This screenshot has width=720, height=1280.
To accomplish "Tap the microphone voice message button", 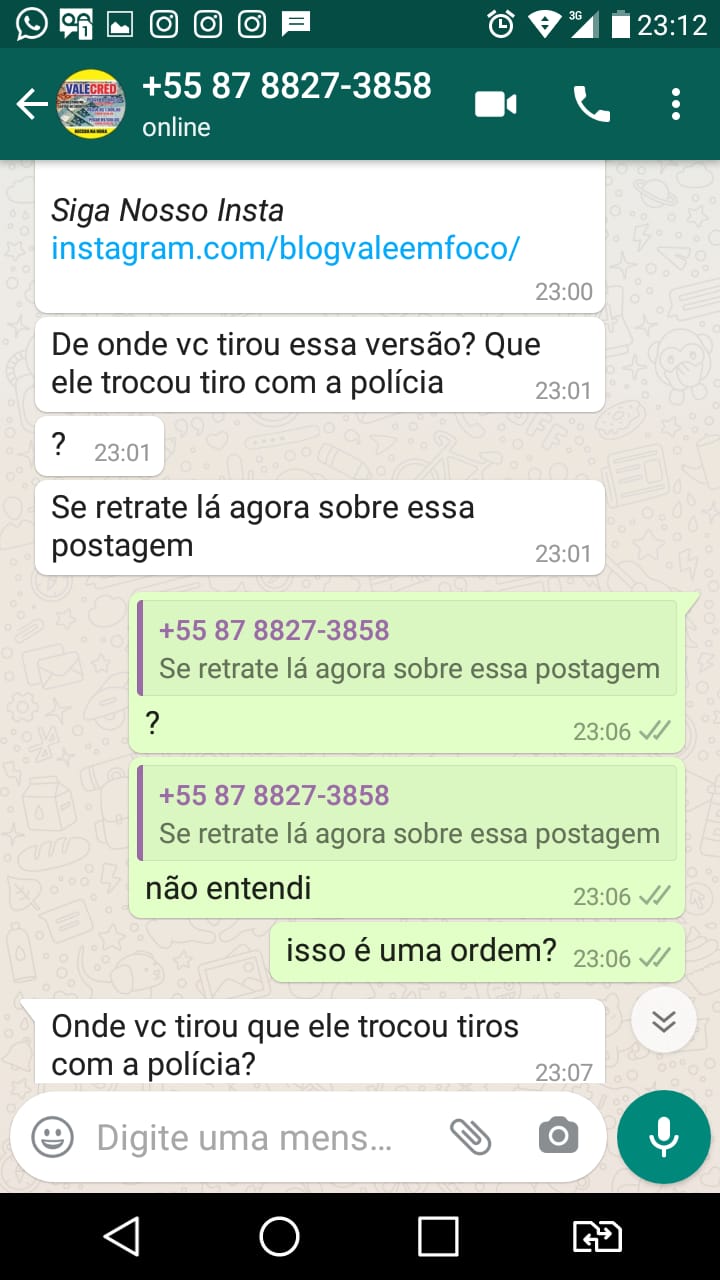I will pyautogui.click(x=664, y=1137).
